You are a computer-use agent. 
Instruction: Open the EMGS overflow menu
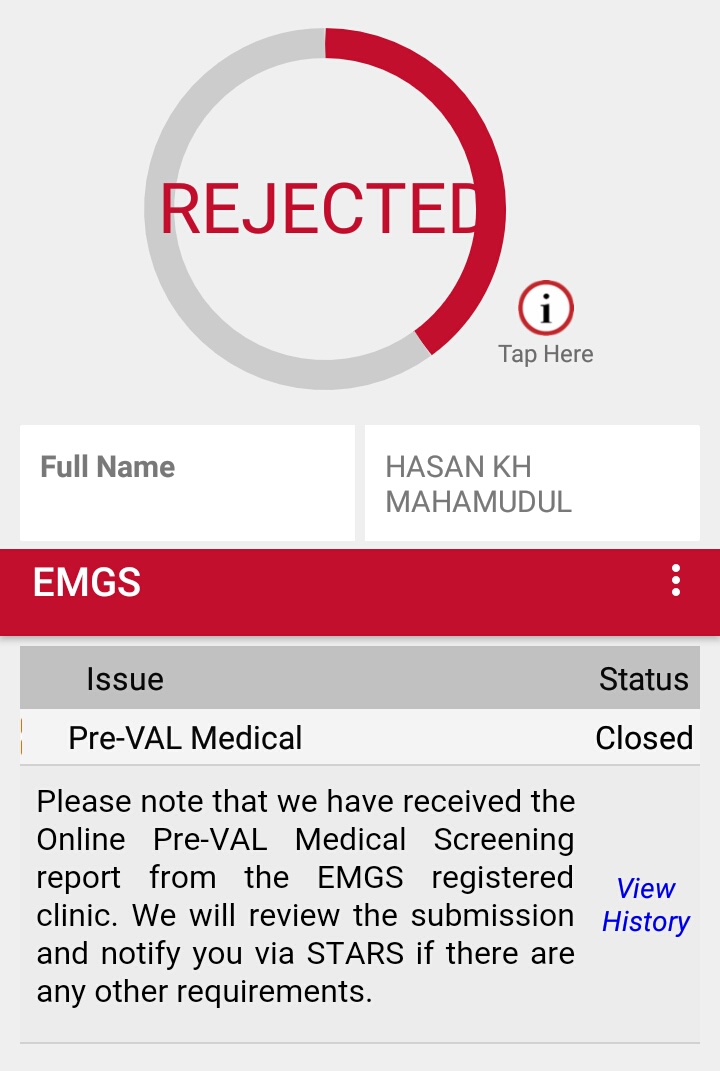(676, 581)
